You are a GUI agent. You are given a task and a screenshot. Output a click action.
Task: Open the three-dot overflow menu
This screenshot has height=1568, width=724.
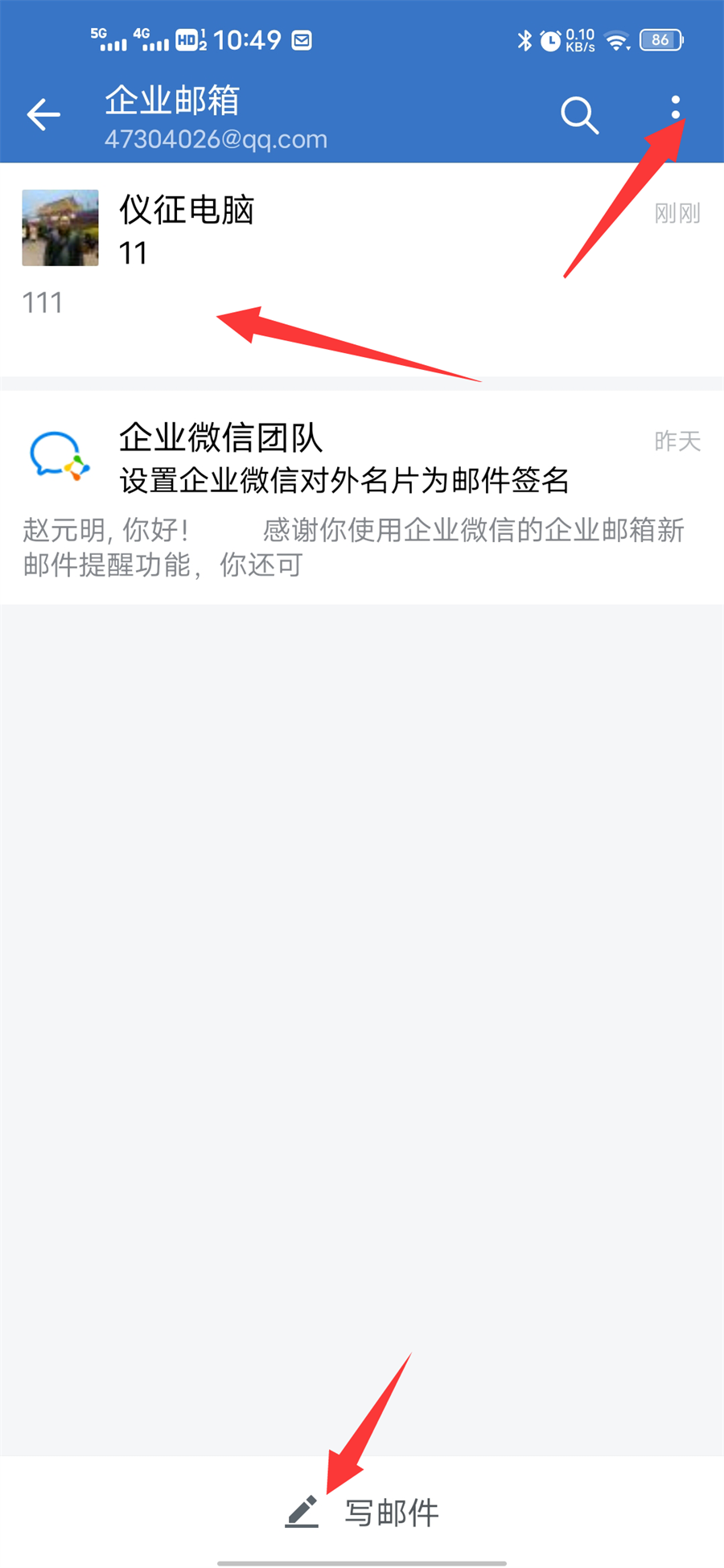[676, 109]
